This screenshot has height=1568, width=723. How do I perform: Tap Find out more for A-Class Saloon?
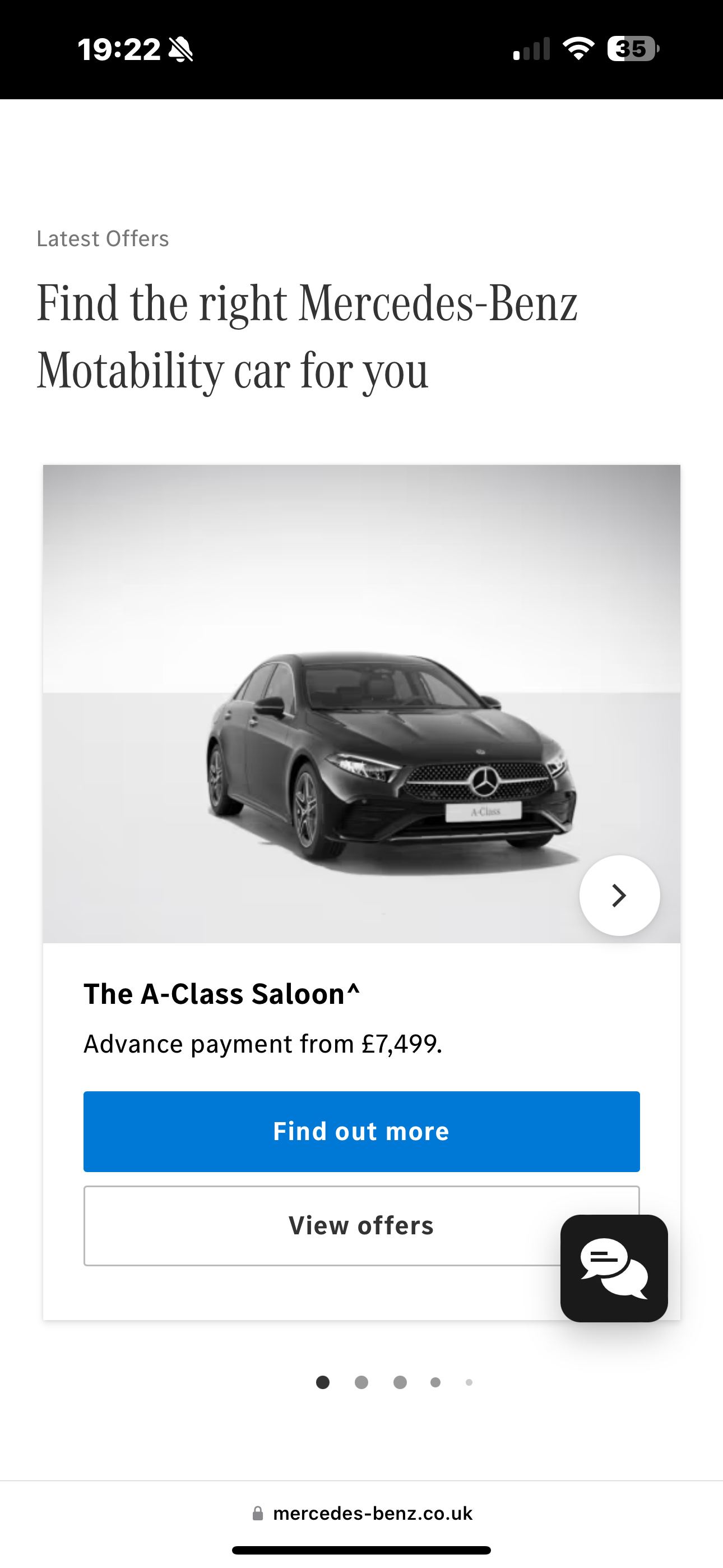click(x=361, y=1132)
